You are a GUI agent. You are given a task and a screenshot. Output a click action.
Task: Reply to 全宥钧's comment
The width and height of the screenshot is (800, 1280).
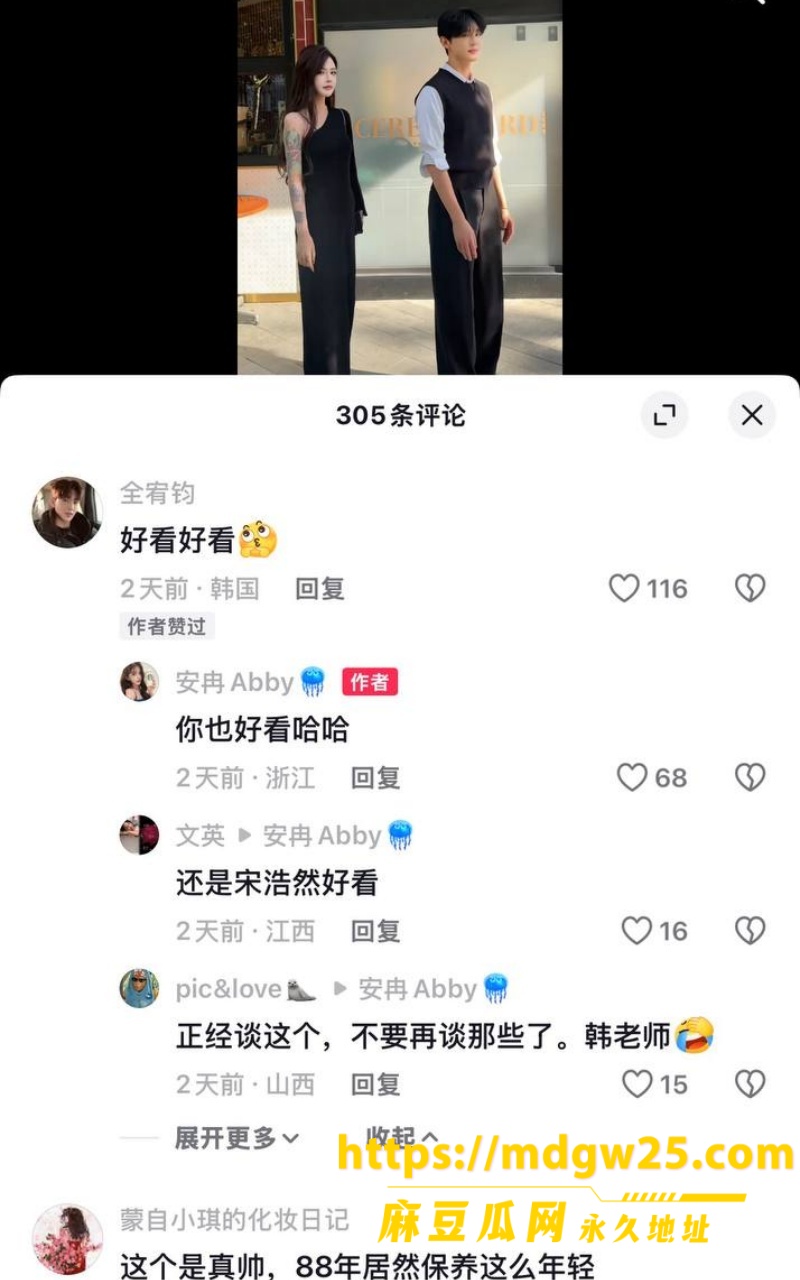320,589
